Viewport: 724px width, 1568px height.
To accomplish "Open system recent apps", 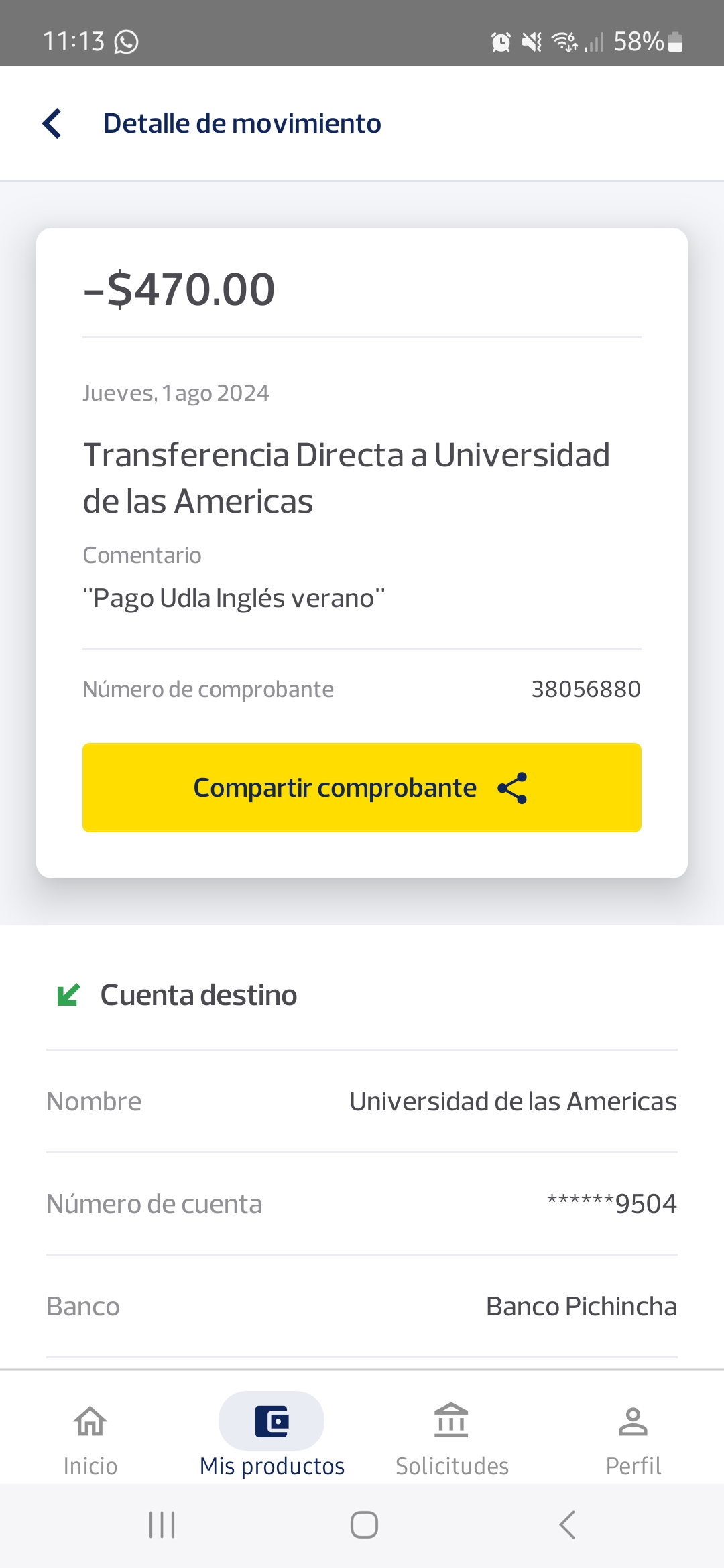I will [162, 1525].
